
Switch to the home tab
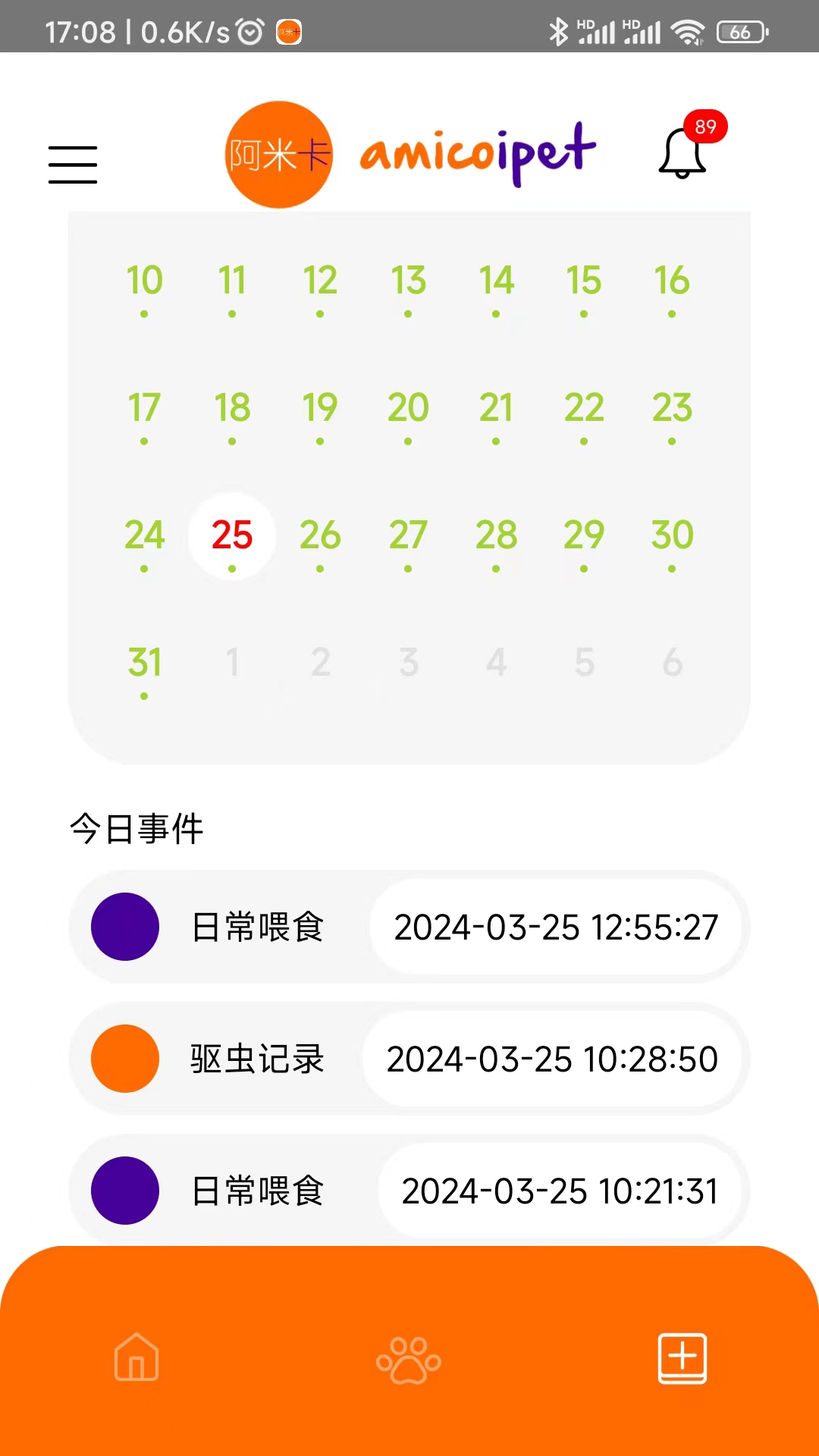pyautogui.click(x=136, y=1357)
